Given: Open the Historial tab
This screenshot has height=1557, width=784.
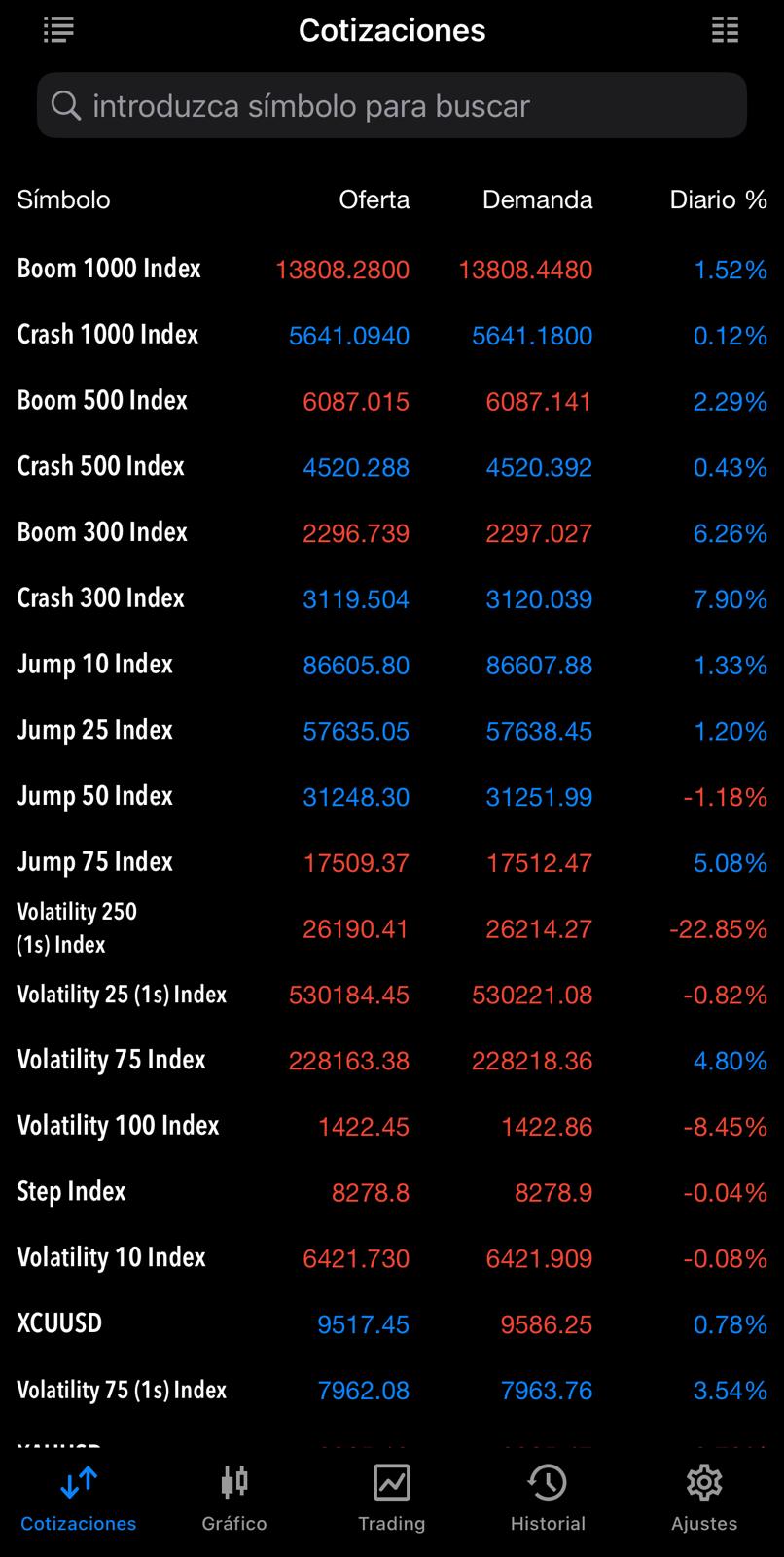Looking at the screenshot, I should pyautogui.click(x=548, y=1499).
